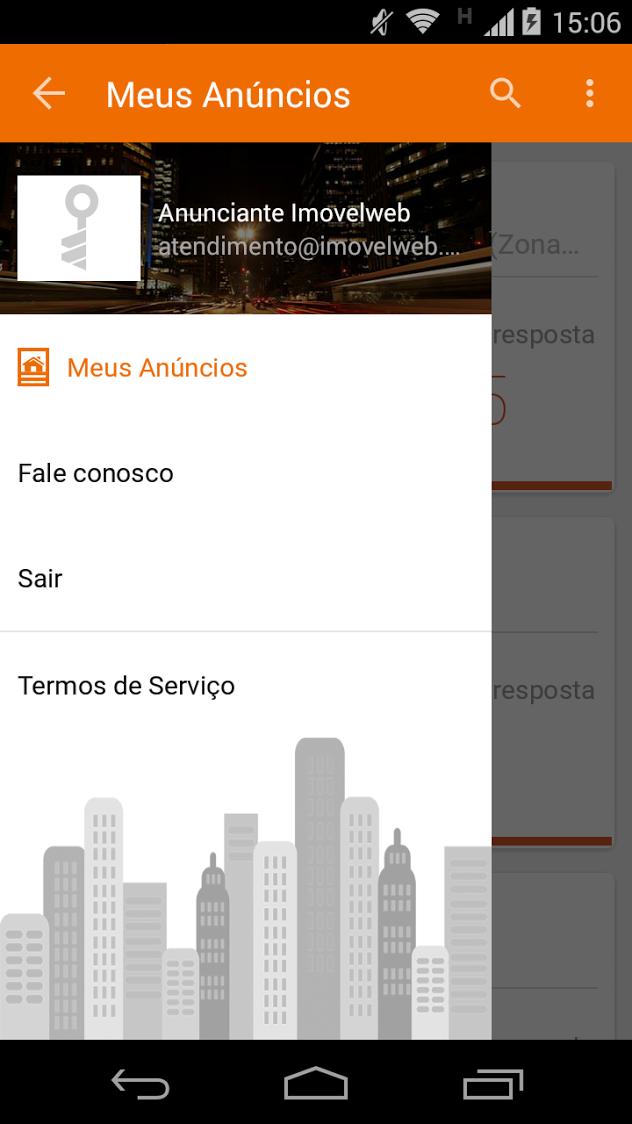Open the search icon
The height and width of the screenshot is (1124, 632).
[505, 94]
